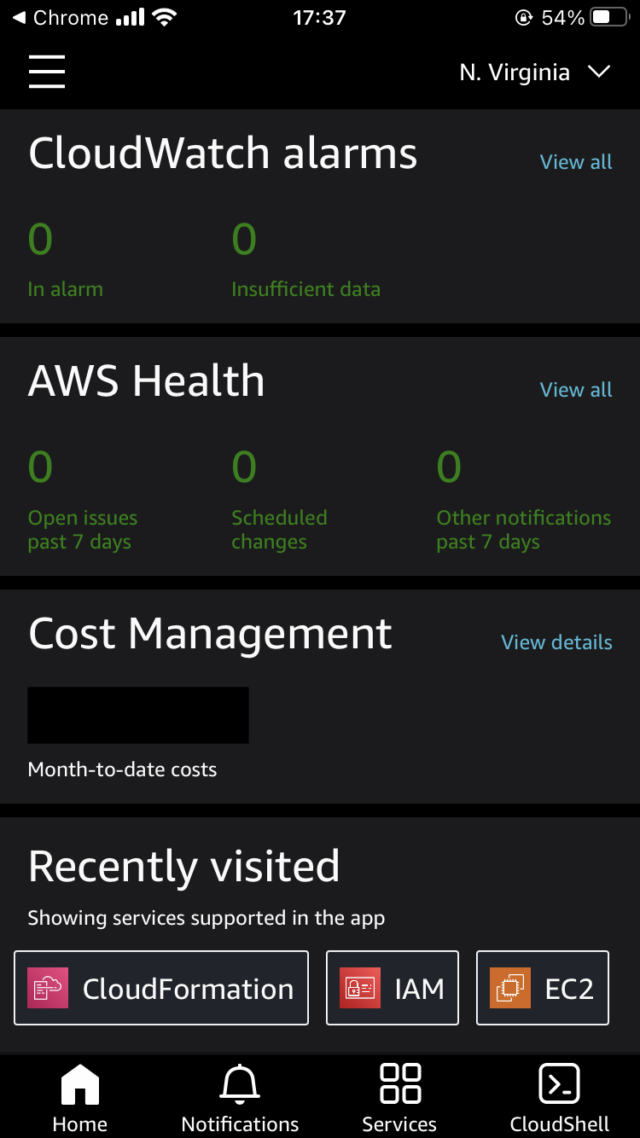
Task: Open Cost Management view details
Action: tap(557, 642)
